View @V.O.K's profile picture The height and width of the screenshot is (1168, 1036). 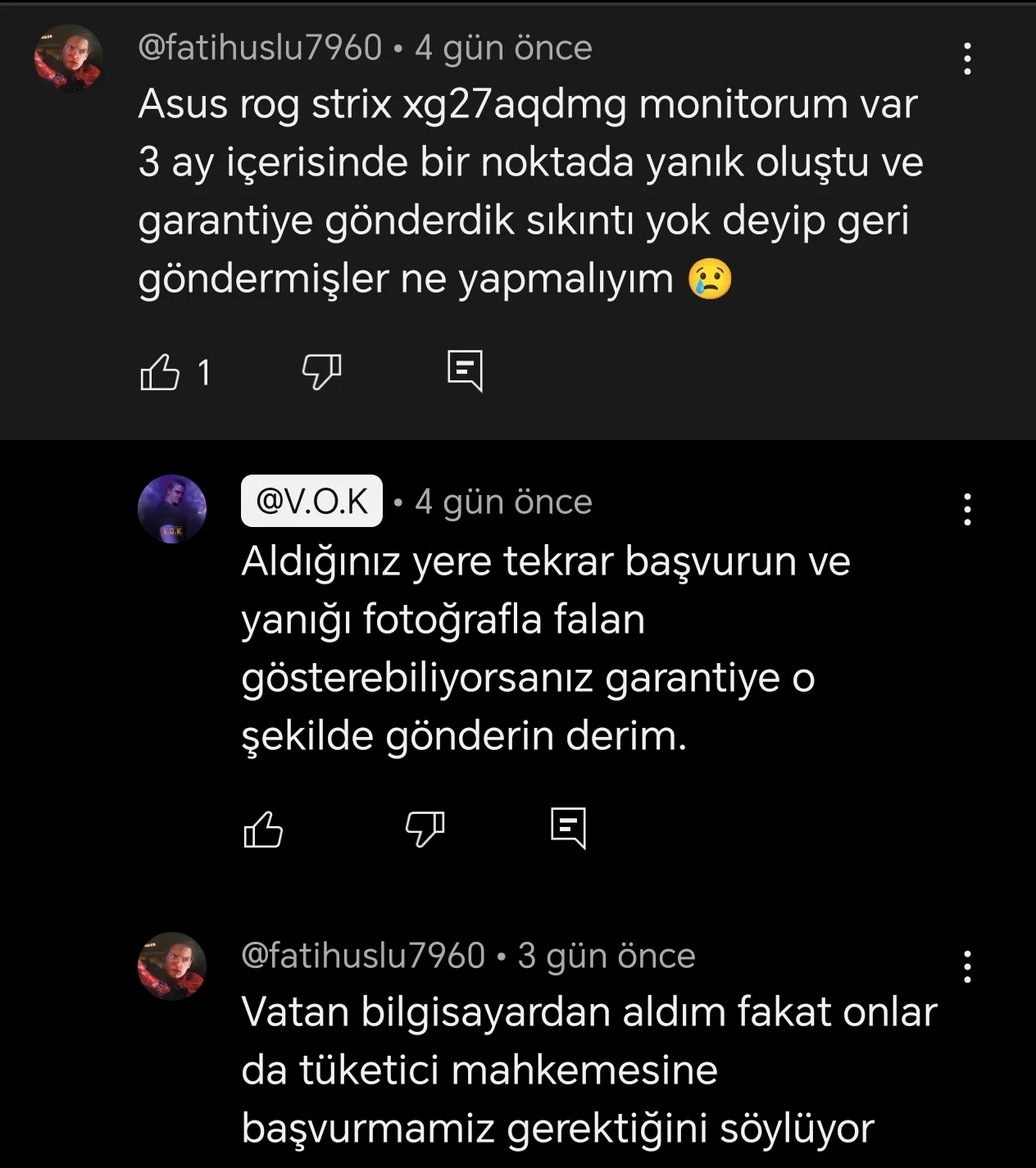[x=172, y=509]
